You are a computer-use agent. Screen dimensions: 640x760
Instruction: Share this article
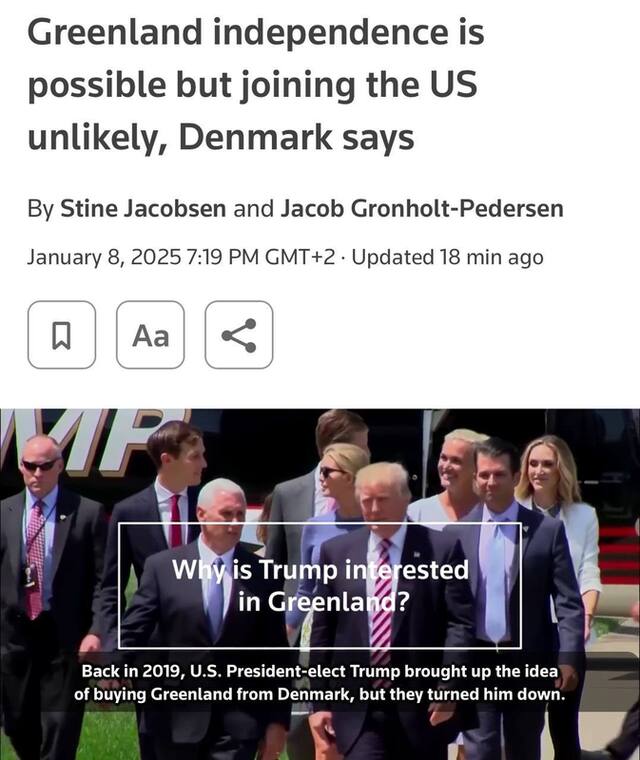(x=238, y=335)
